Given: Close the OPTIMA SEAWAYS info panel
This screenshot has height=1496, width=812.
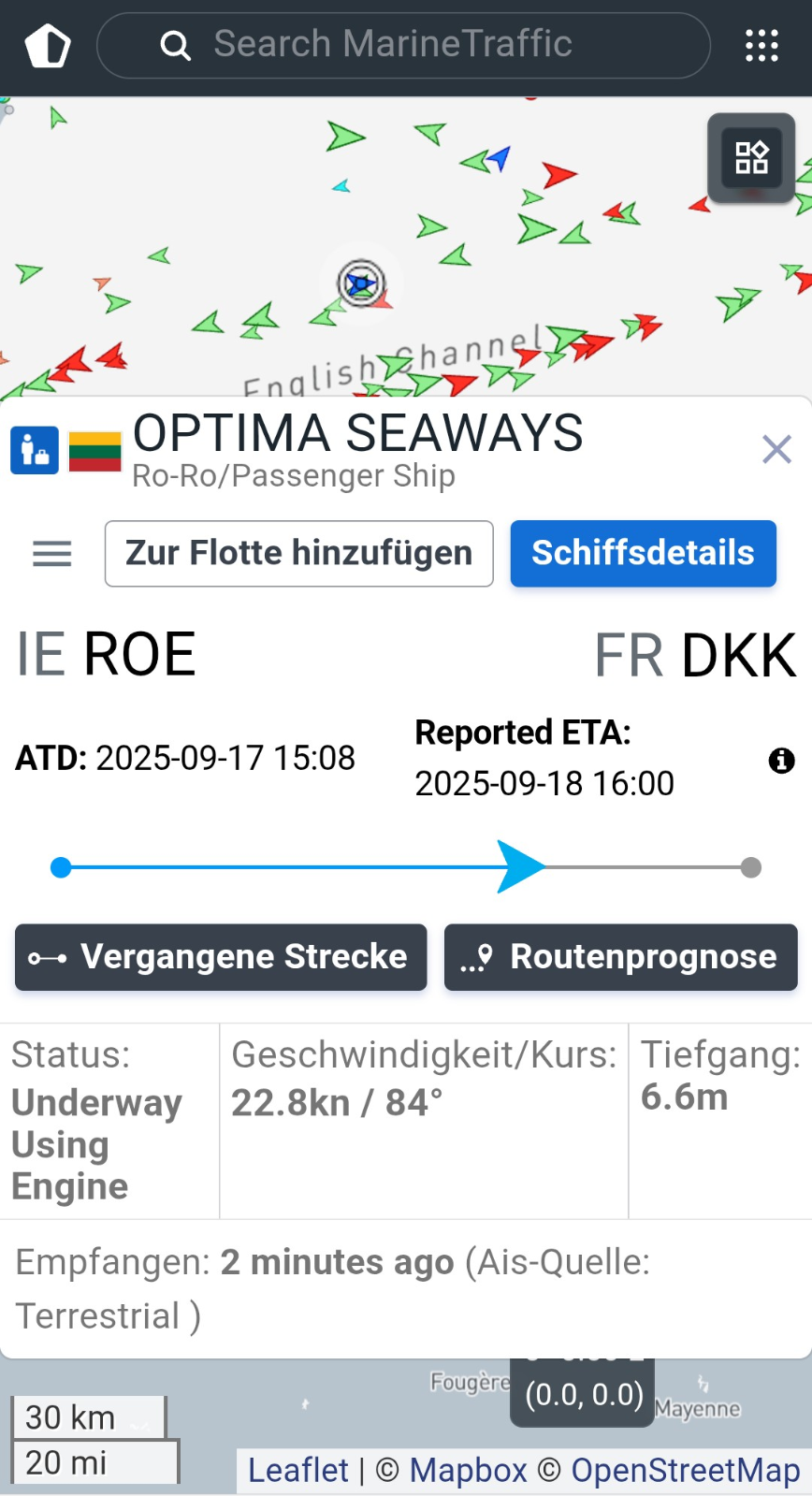Looking at the screenshot, I should tap(776, 450).
